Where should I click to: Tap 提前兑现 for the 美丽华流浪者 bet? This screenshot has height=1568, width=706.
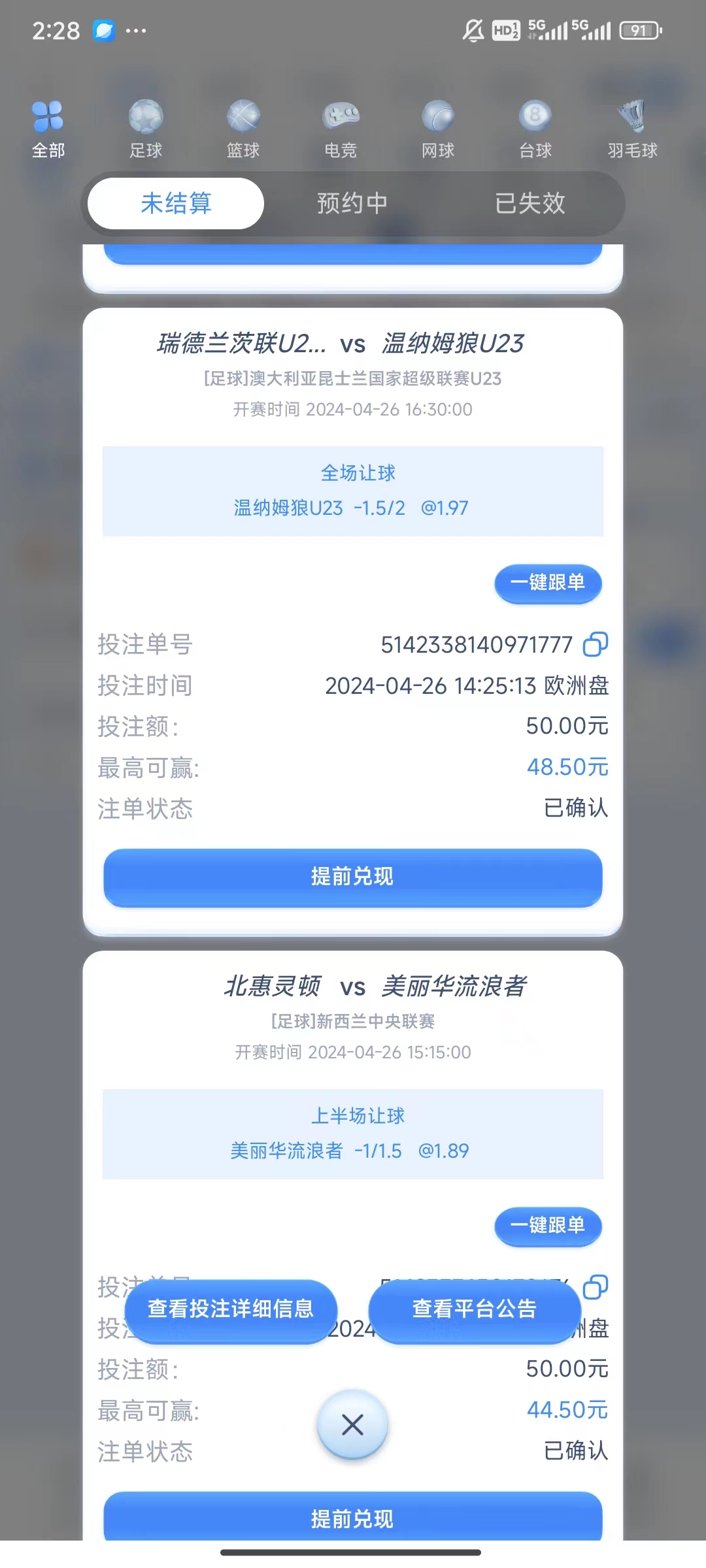coord(352,1518)
